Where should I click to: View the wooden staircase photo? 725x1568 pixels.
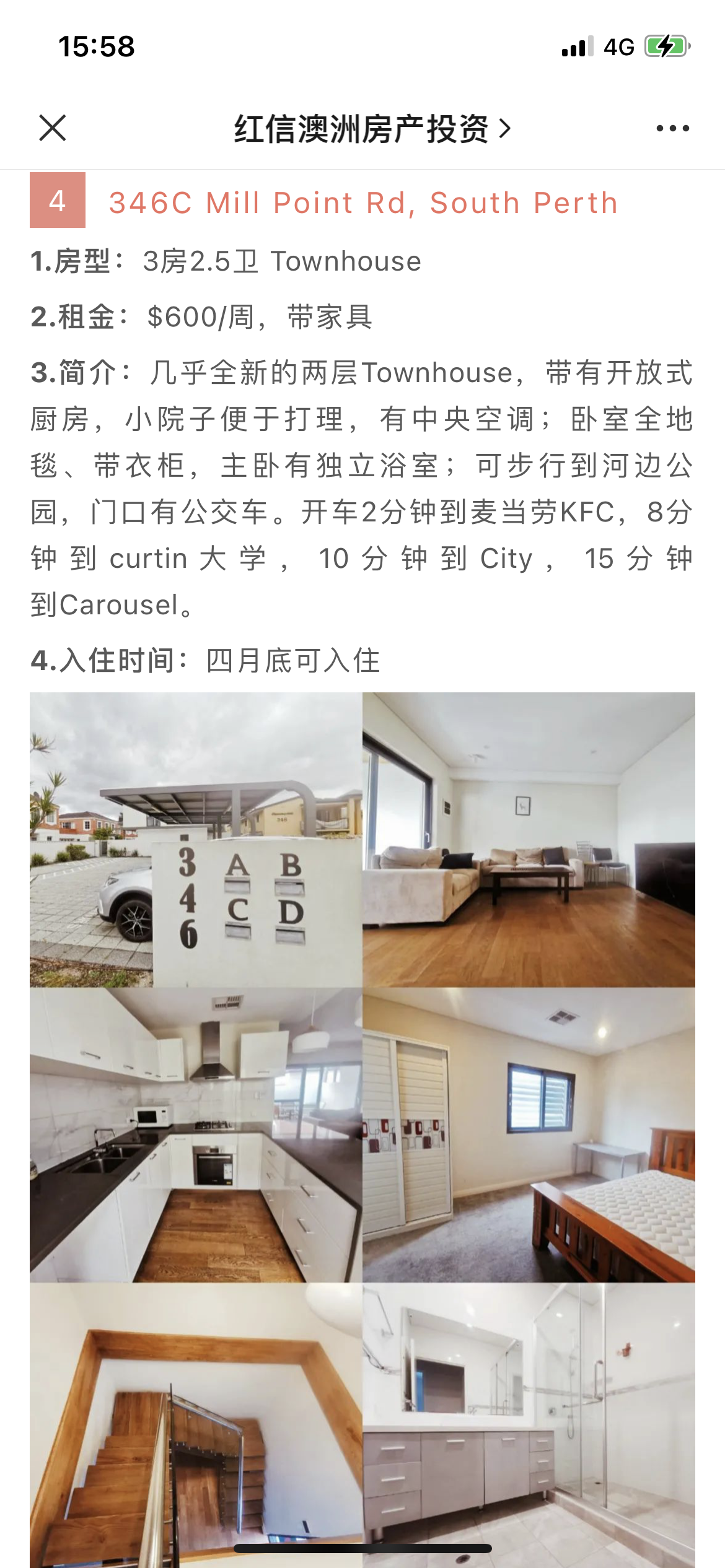pos(196,1418)
